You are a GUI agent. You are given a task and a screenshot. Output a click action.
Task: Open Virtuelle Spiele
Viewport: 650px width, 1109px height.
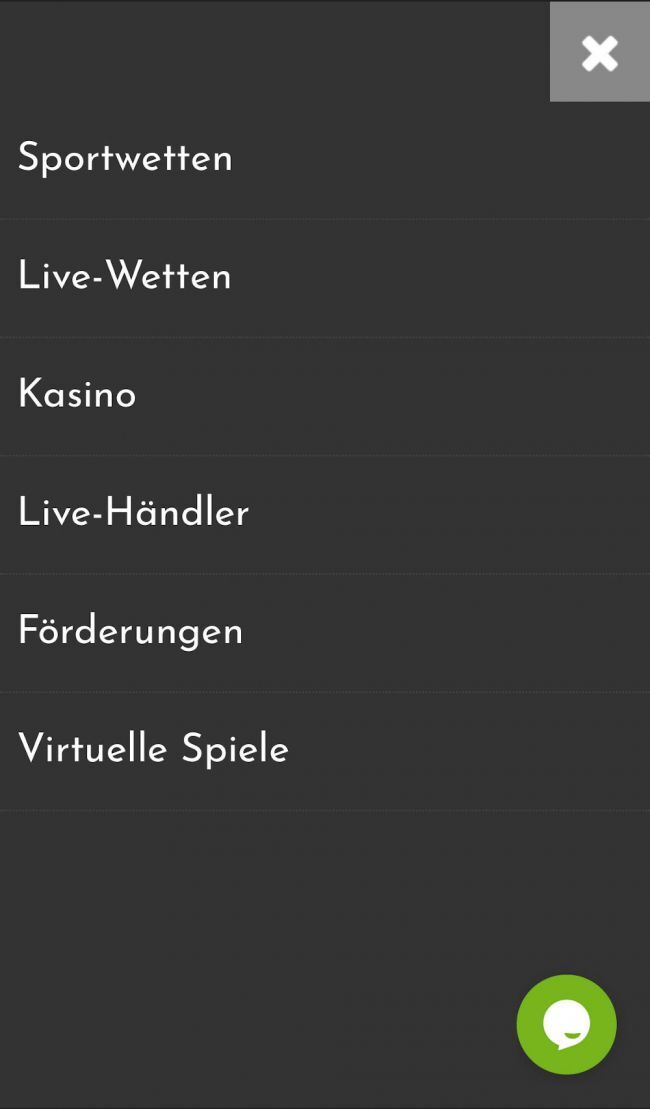[153, 749]
